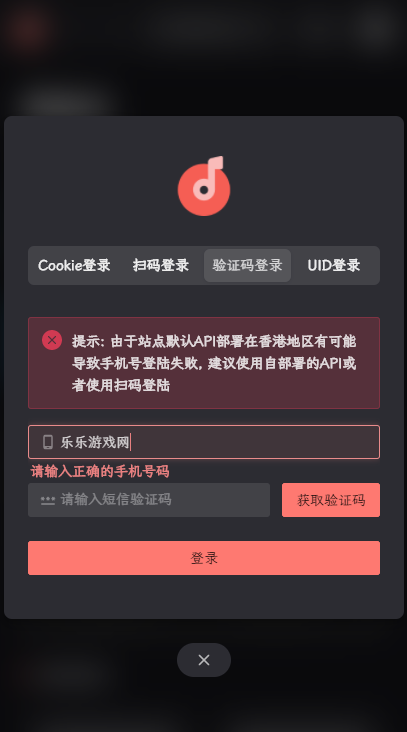
Task: Switch to the UID登录 tab
Action: pos(334,265)
